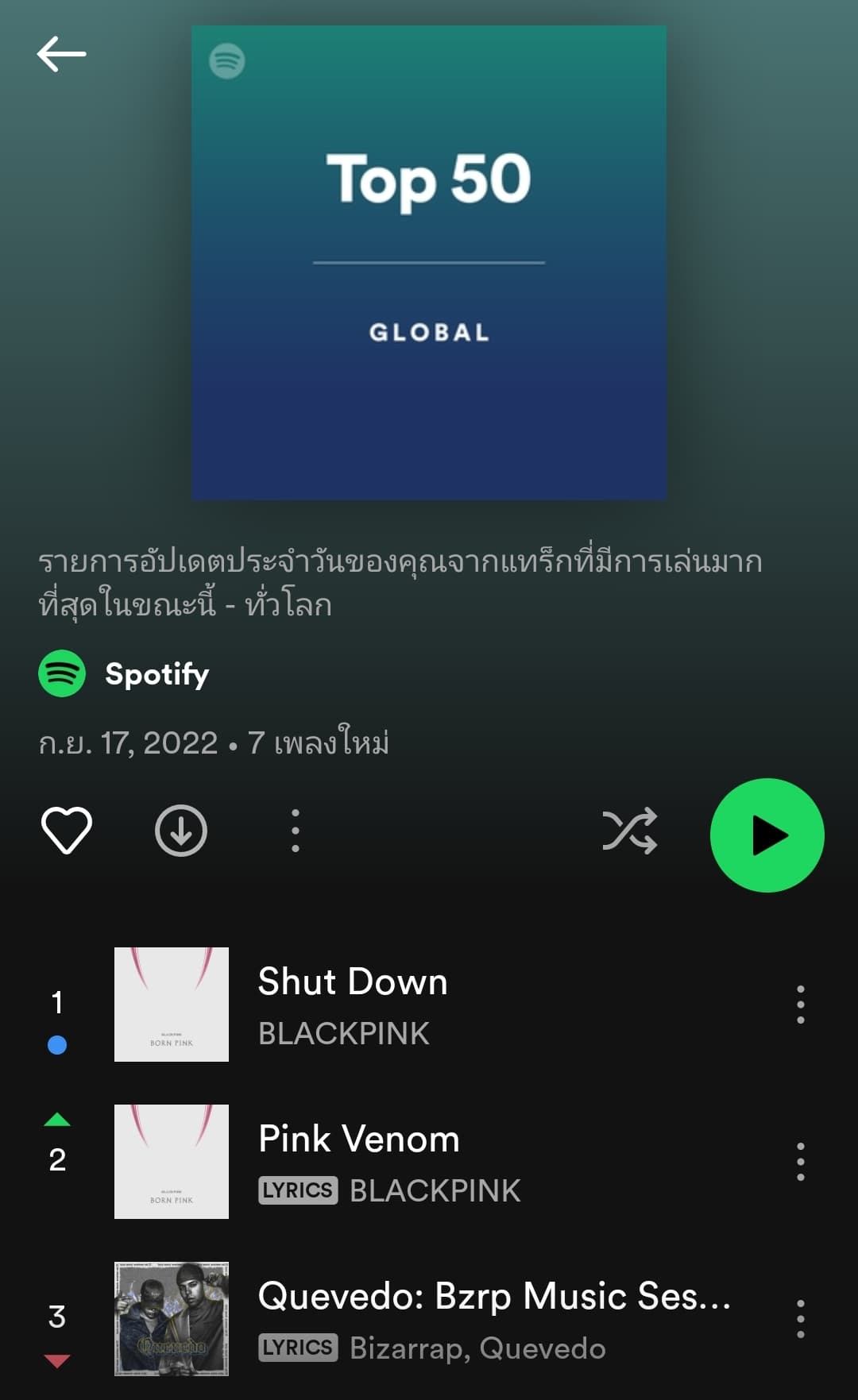This screenshot has width=858, height=1400.
Task: Enable shuffle mode for the playlist
Action: pyautogui.click(x=630, y=829)
